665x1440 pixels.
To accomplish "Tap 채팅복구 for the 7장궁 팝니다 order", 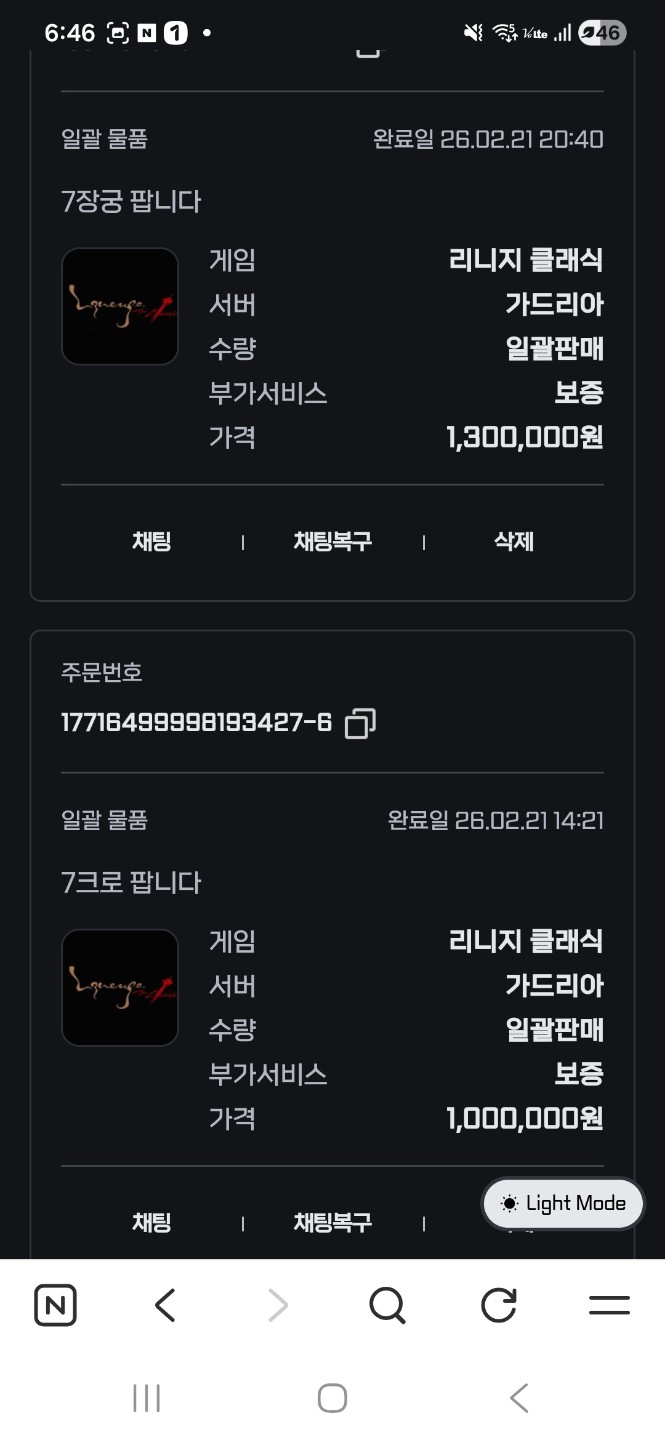I will click(x=332, y=541).
